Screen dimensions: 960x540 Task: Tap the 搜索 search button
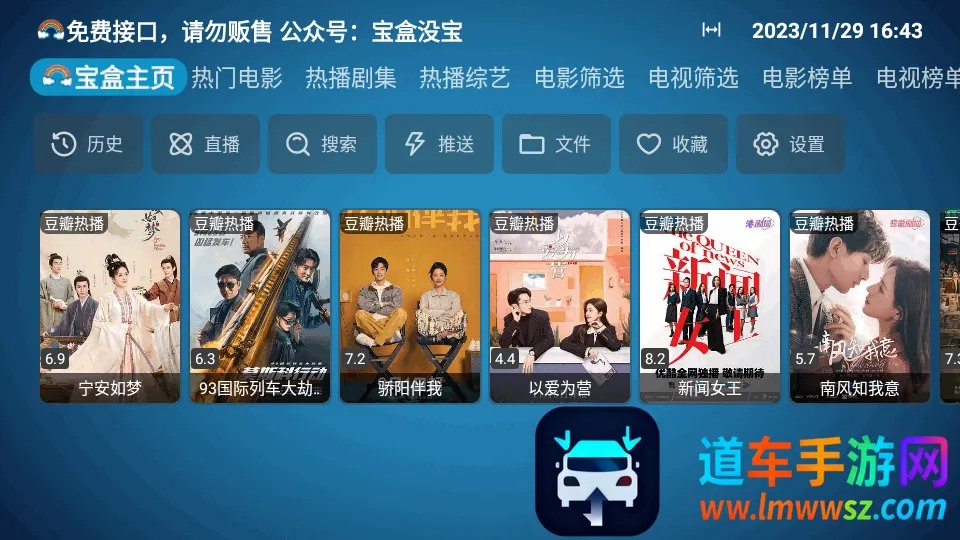(x=322, y=144)
